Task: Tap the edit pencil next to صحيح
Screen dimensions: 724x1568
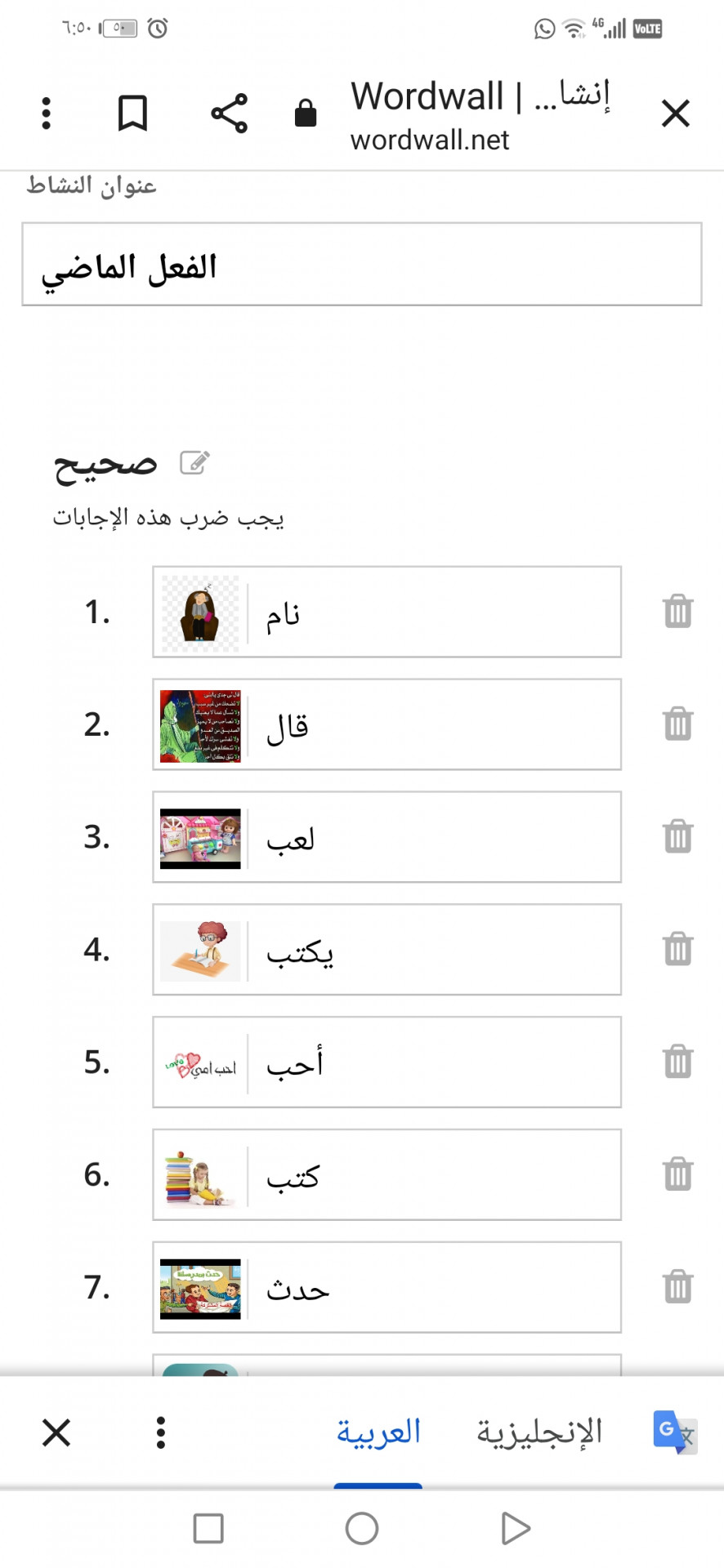Action: click(194, 463)
